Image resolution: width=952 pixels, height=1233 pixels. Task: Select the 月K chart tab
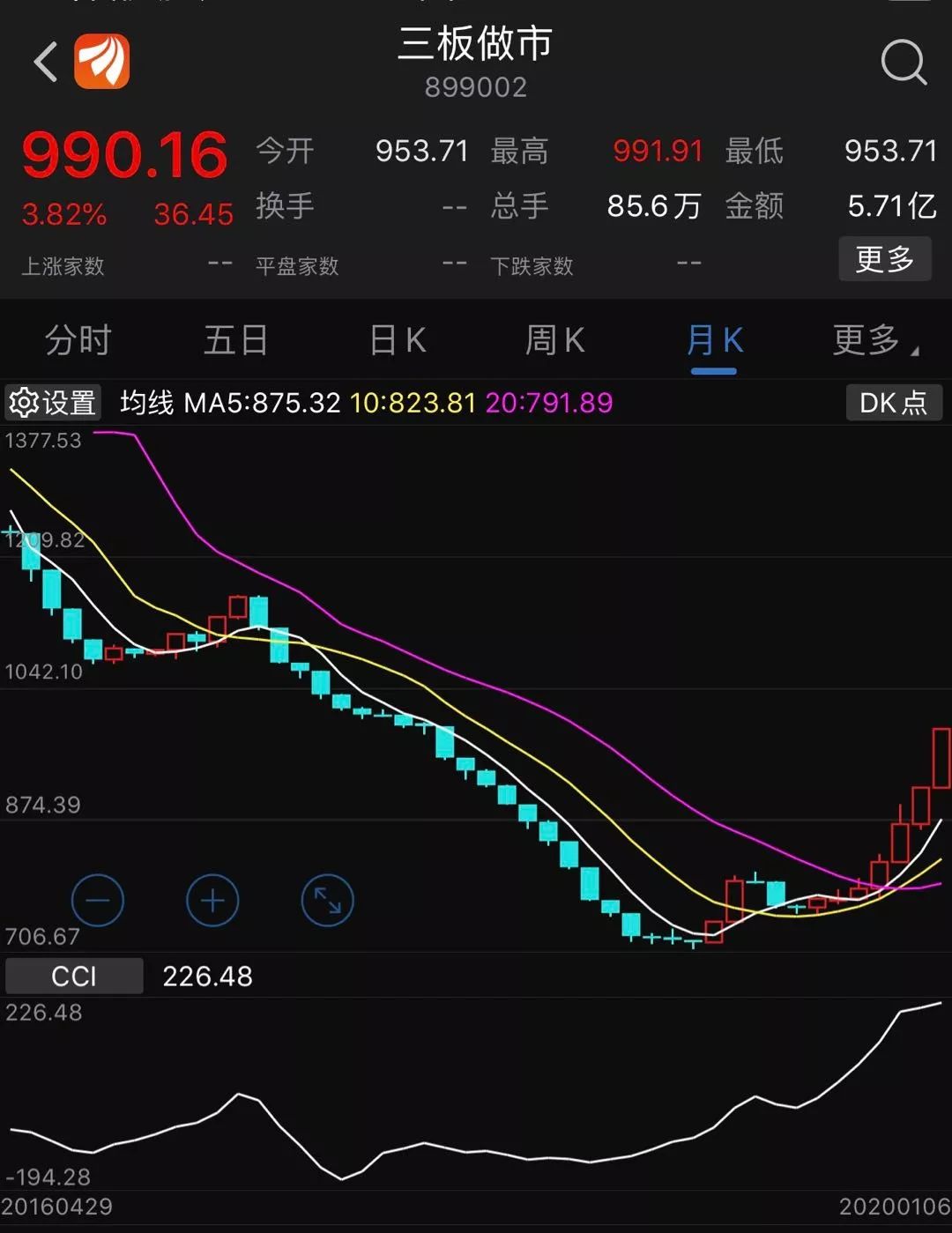[x=714, y=340]
